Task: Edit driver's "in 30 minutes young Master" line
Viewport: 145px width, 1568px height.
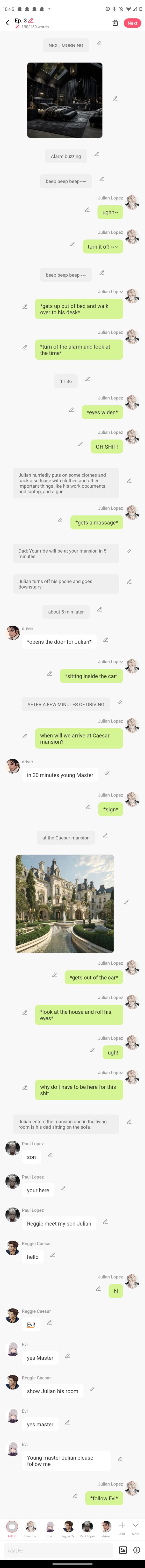Action: click(x=107, y=773)
